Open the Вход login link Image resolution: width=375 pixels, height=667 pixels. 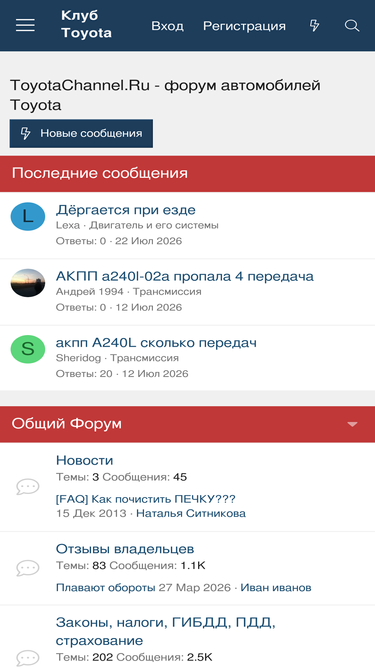coord(168,26)
